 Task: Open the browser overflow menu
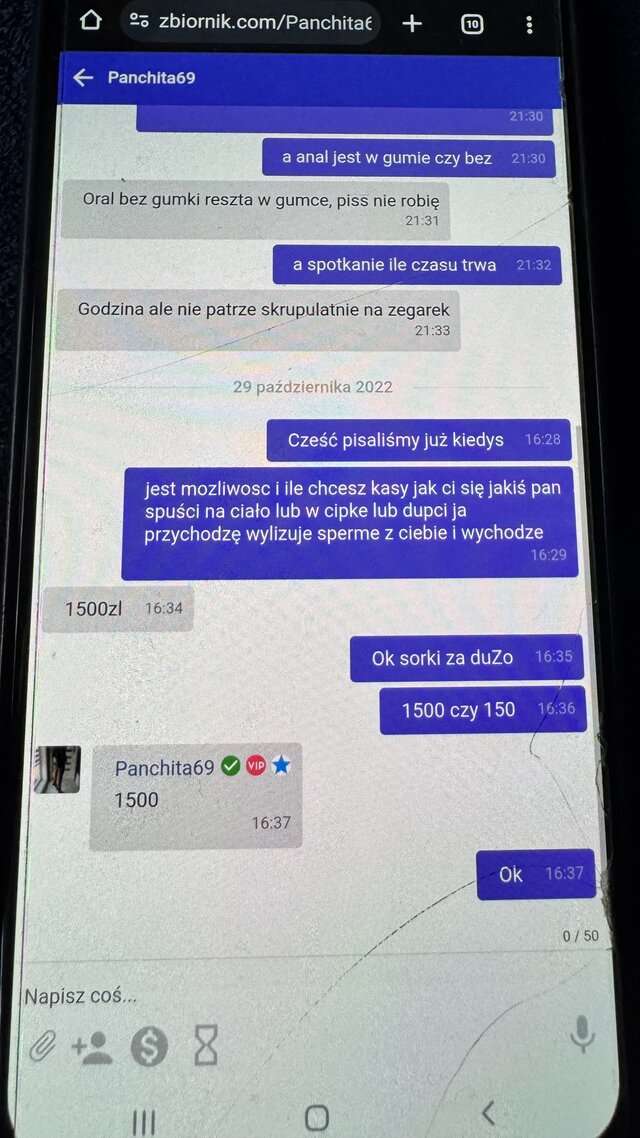click(x=529, y=24)
